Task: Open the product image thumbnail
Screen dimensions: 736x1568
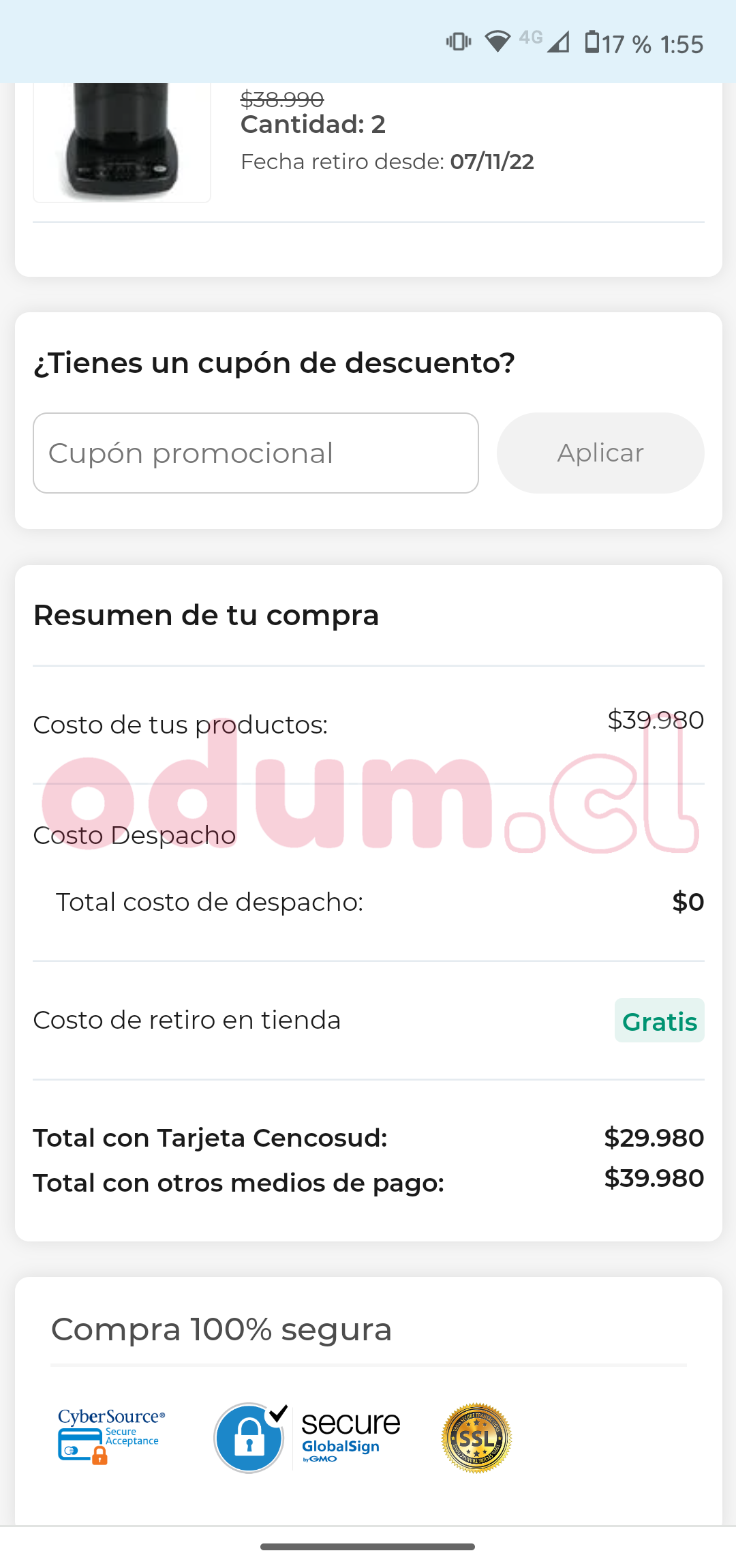Action: pos(122,142)
